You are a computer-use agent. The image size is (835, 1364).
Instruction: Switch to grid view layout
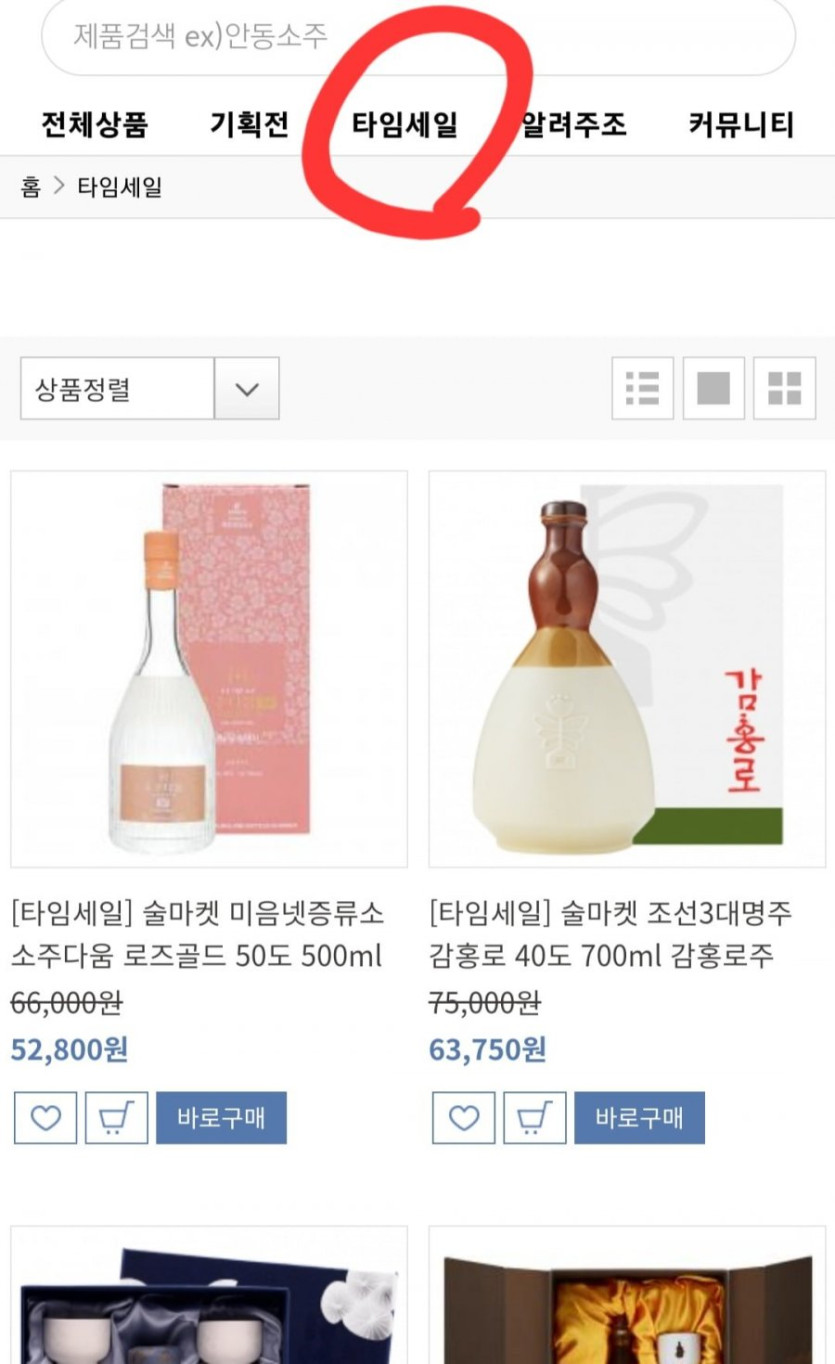point(784,388)
